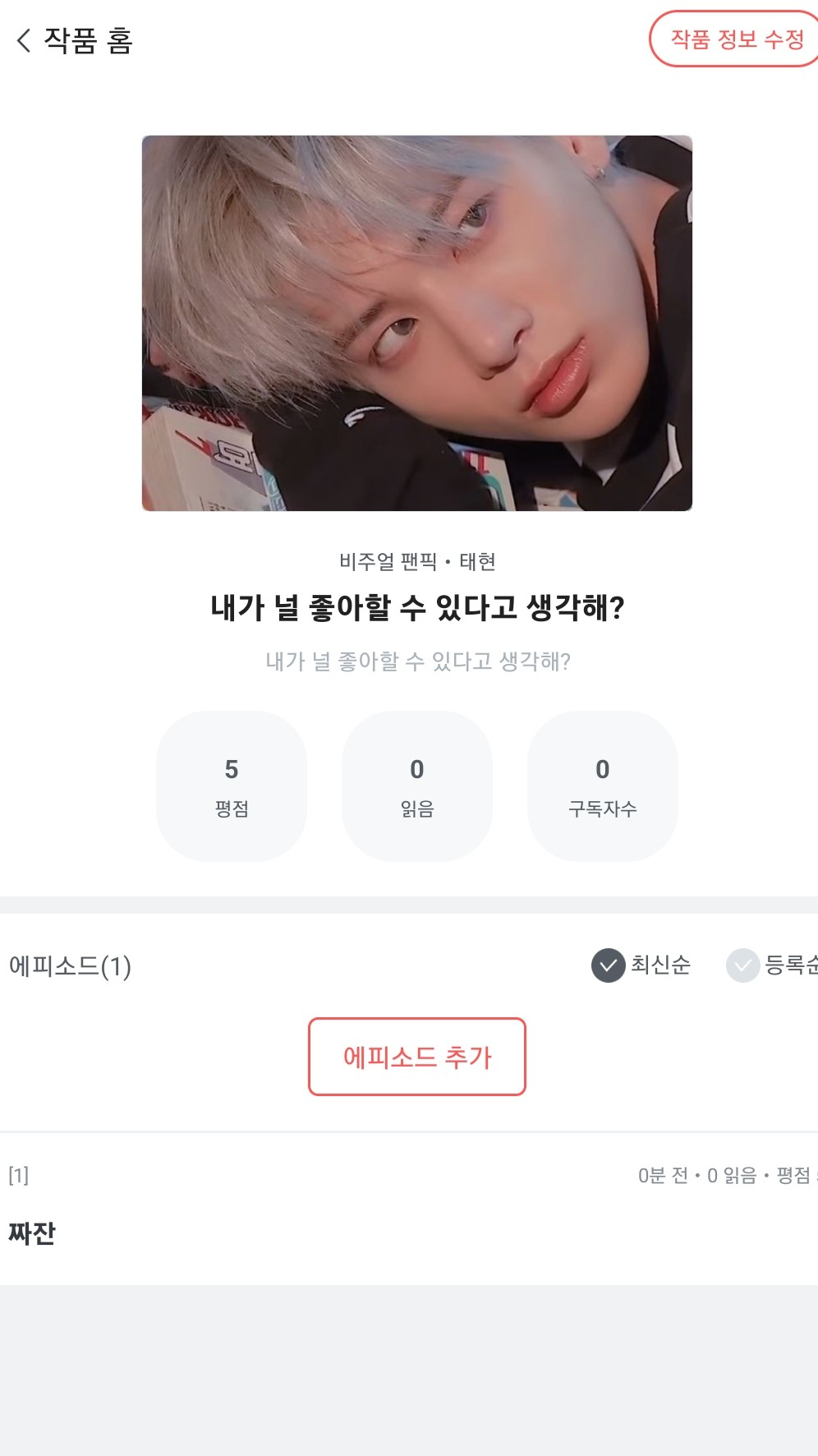
Task: Select 최신순 sort order
Action: (x=641, y=965)
